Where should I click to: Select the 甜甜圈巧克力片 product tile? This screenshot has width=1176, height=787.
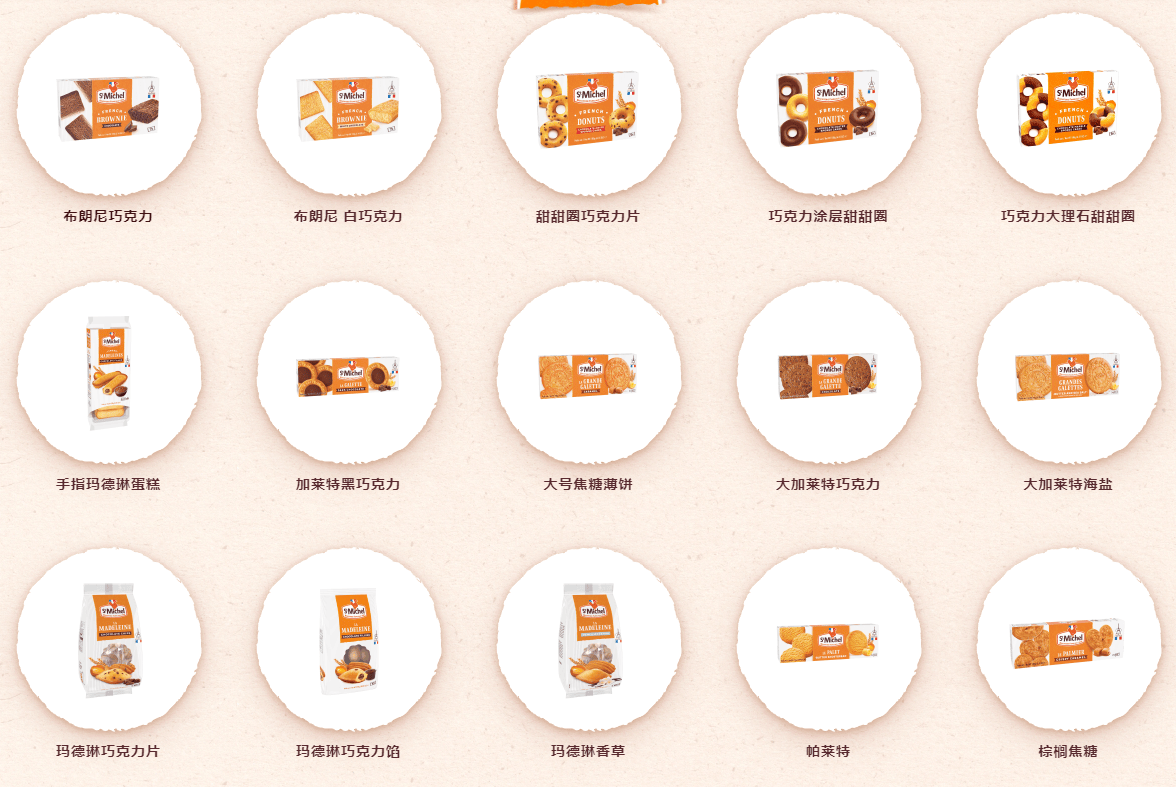pos(588,105)
